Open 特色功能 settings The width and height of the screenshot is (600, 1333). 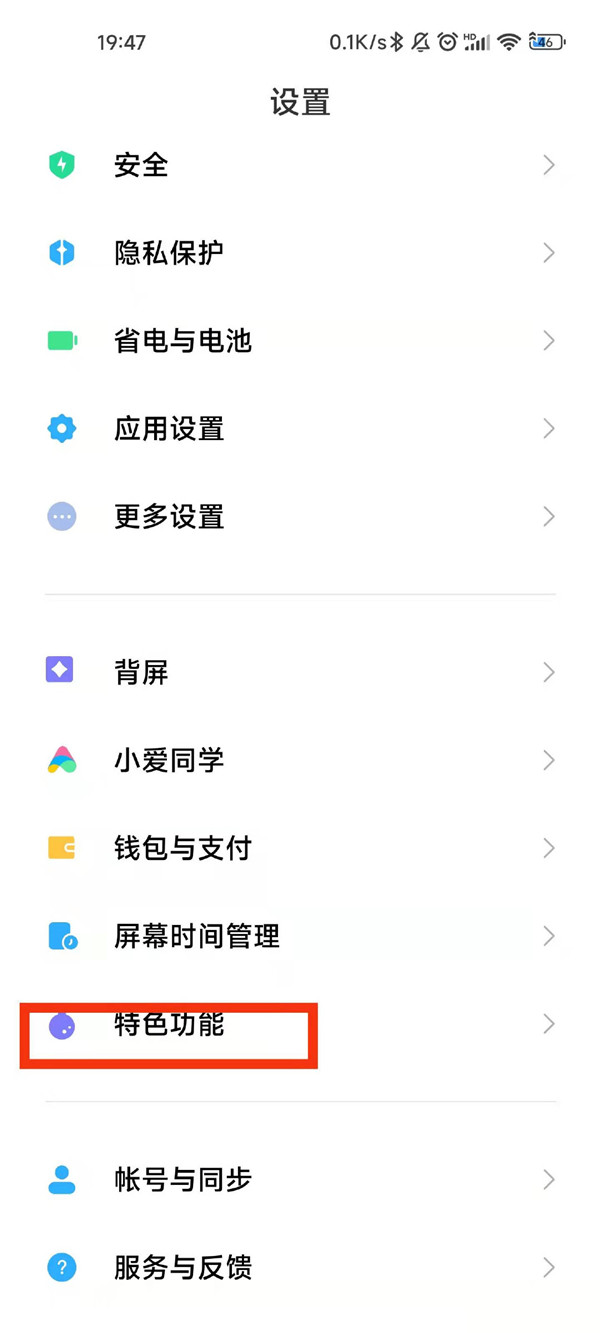(168, 1025)
